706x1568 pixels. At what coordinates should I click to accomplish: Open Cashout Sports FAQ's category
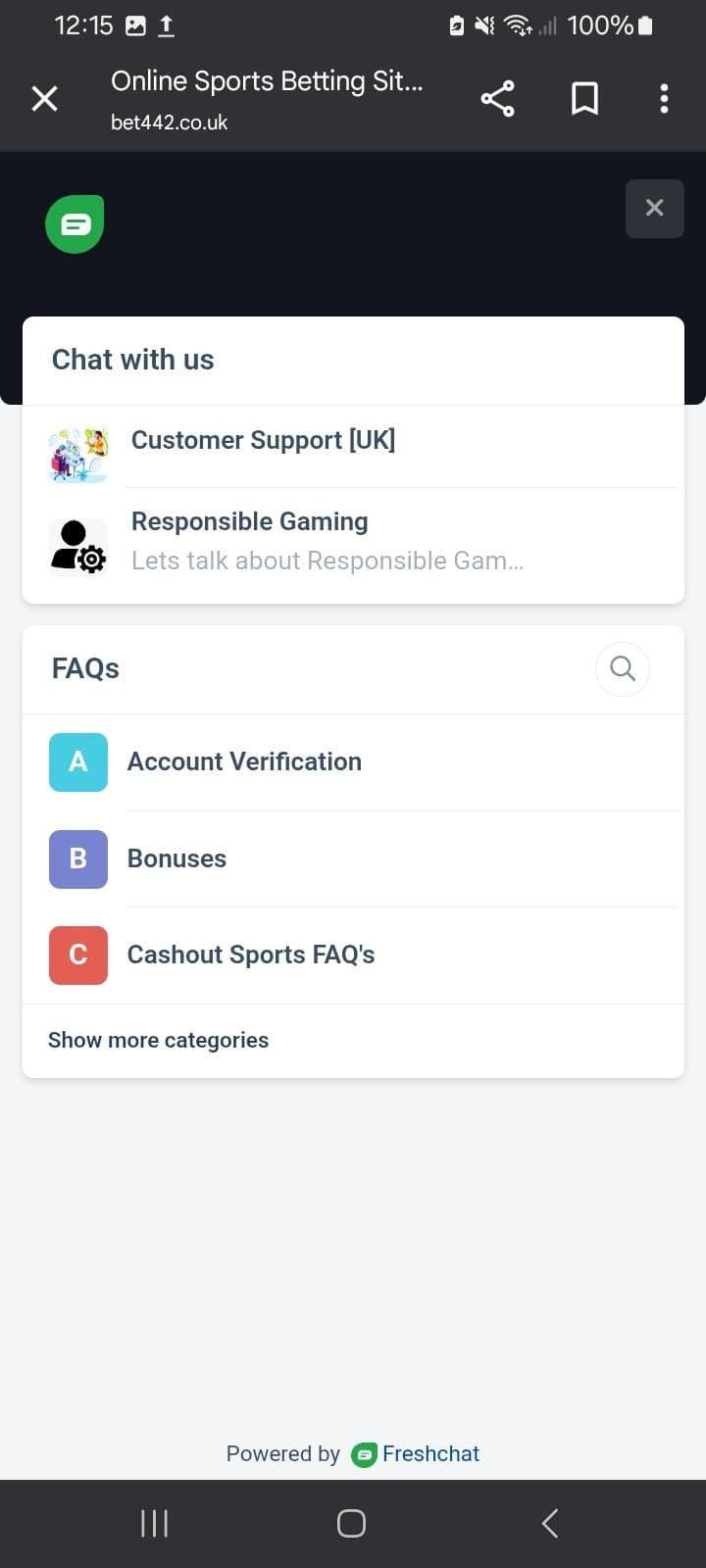(x=250, y=955)
